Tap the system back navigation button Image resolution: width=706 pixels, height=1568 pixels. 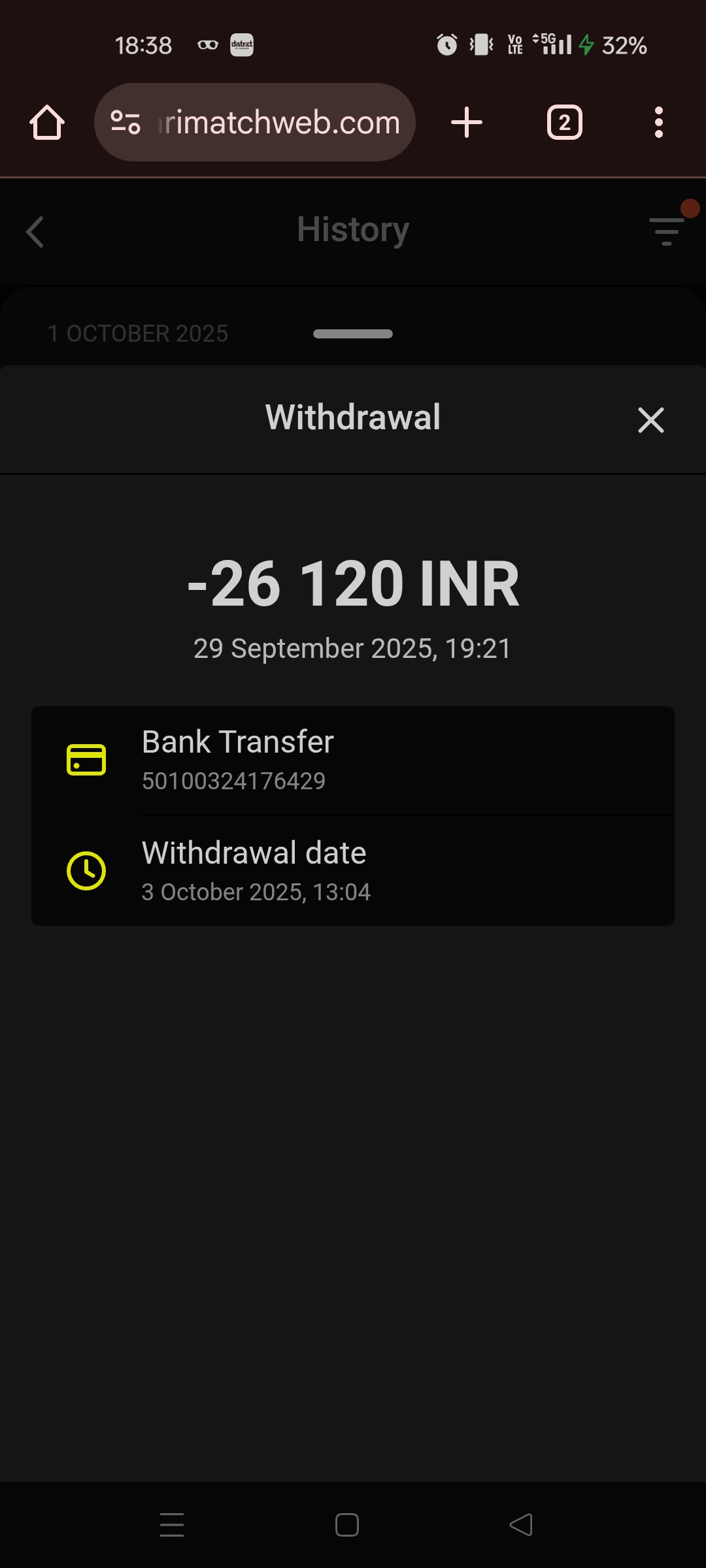[x=521, y=1525]
